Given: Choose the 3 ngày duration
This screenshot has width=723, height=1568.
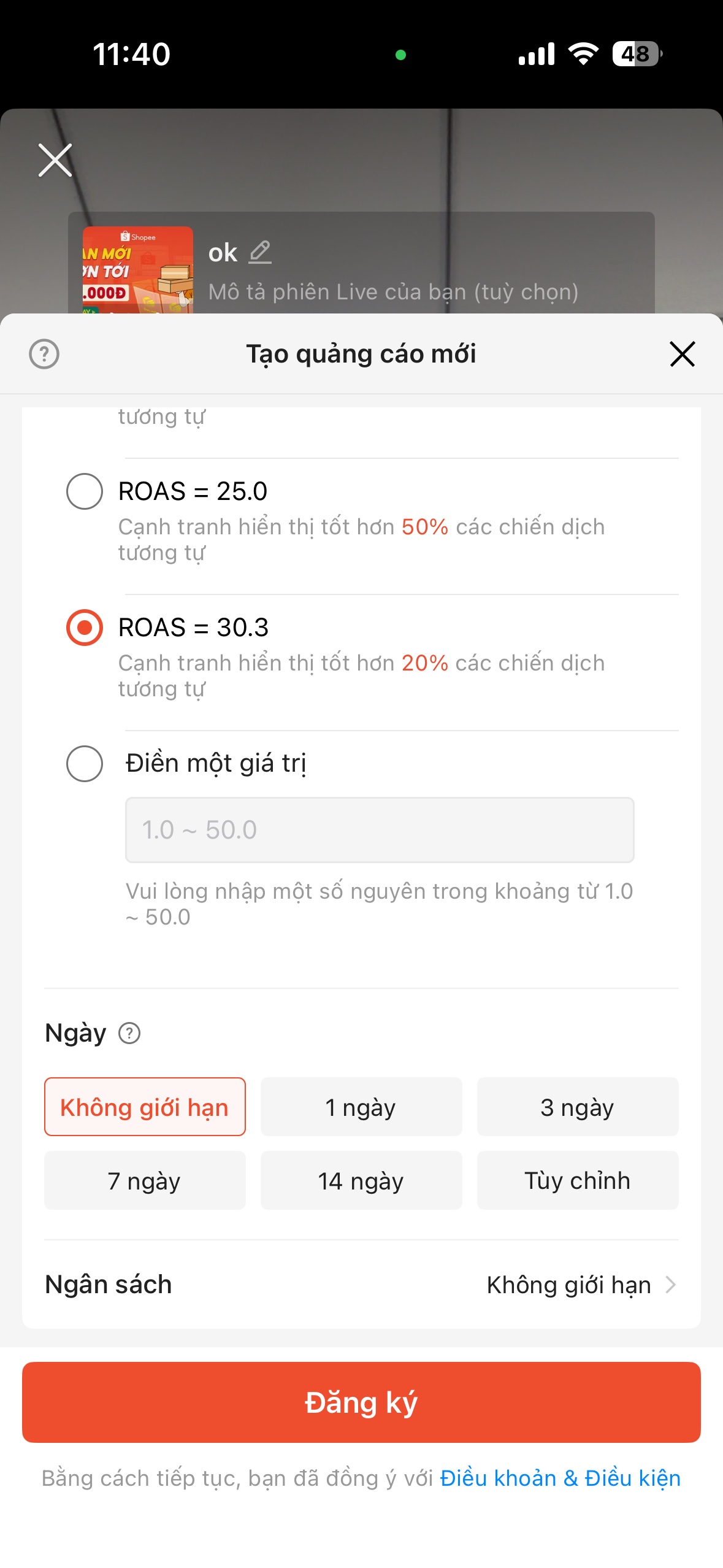Looking at the screenshot, I should click(x=578, y=1107).
